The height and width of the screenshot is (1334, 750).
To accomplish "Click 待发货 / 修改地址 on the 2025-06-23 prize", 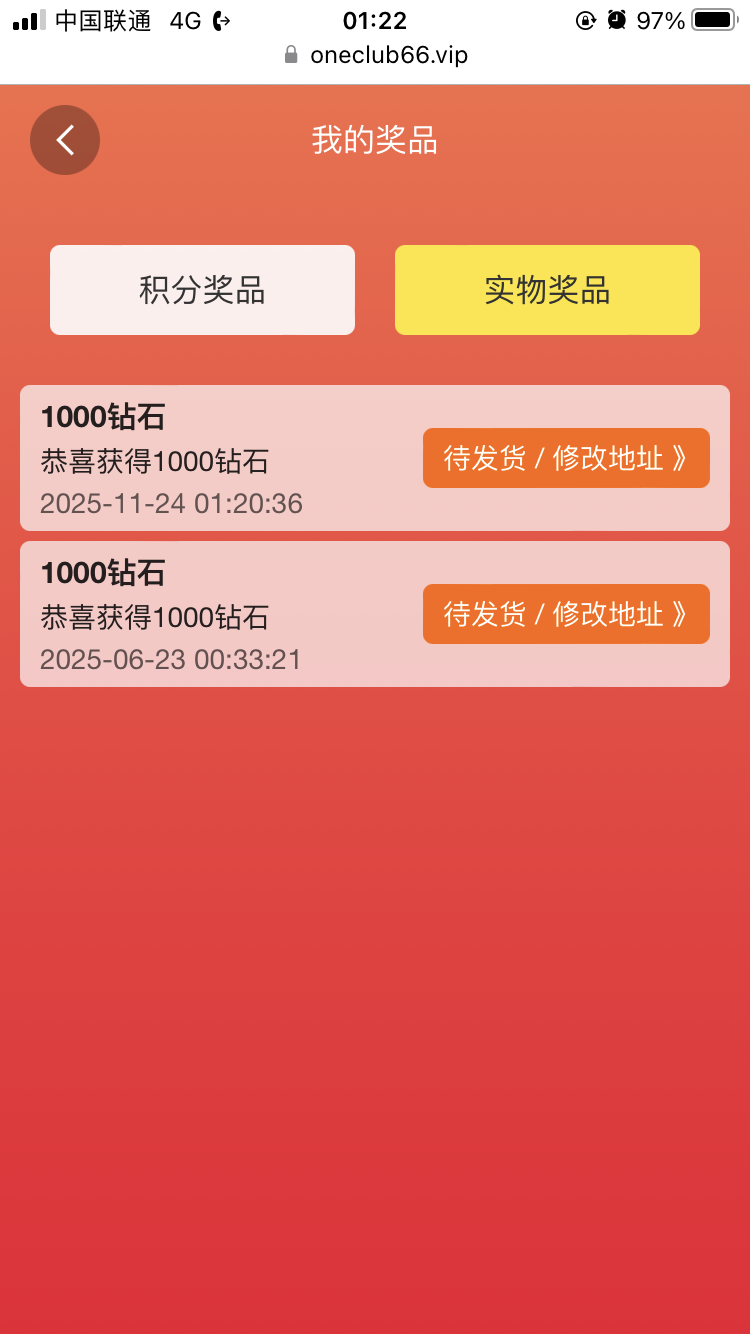I will [566, 614].
